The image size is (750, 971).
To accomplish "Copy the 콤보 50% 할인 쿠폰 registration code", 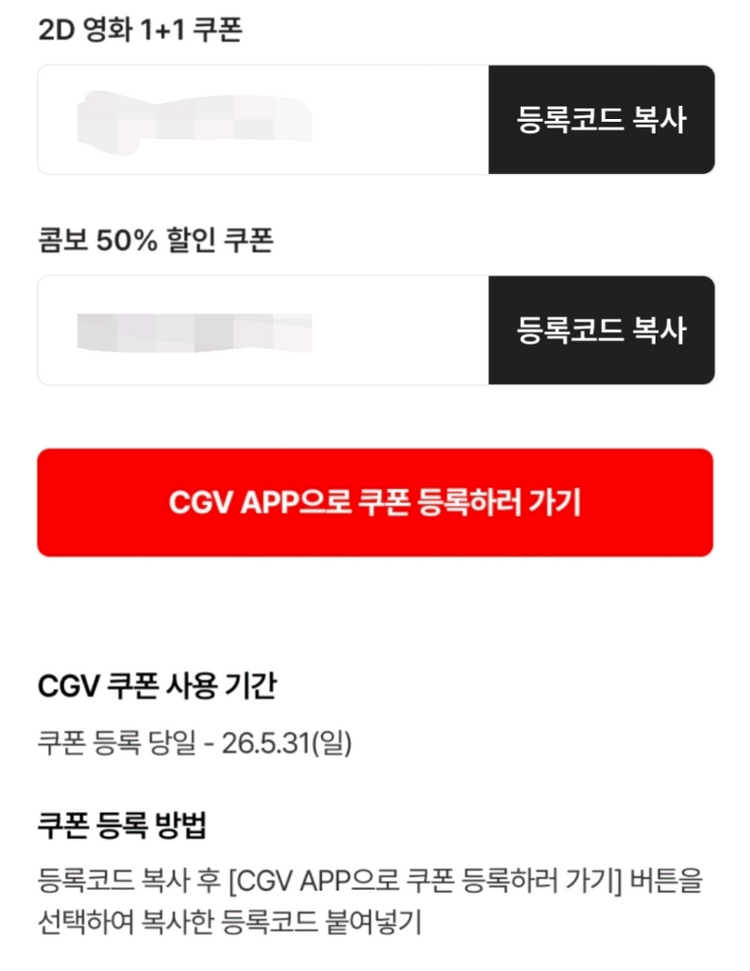I will coord(601,330).
